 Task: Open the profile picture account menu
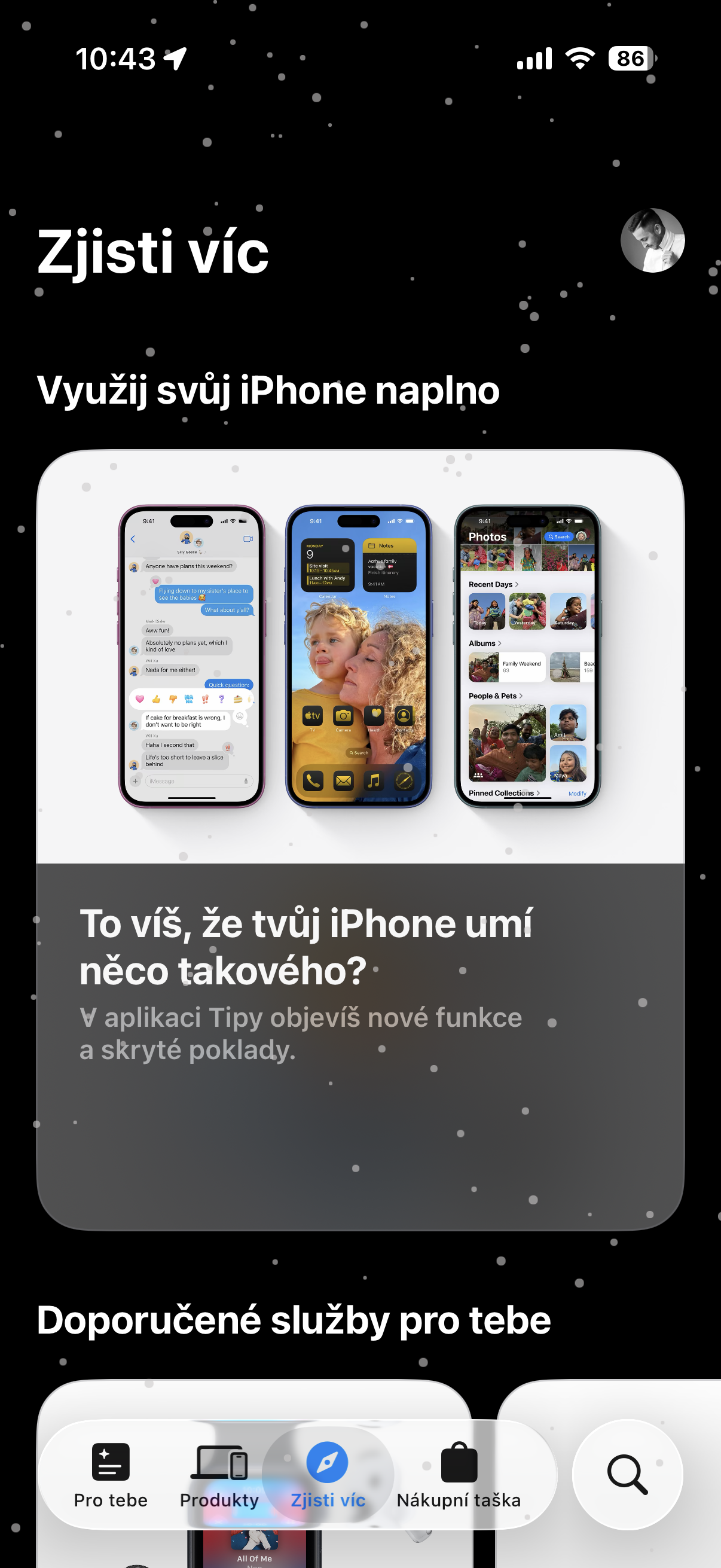652,240
